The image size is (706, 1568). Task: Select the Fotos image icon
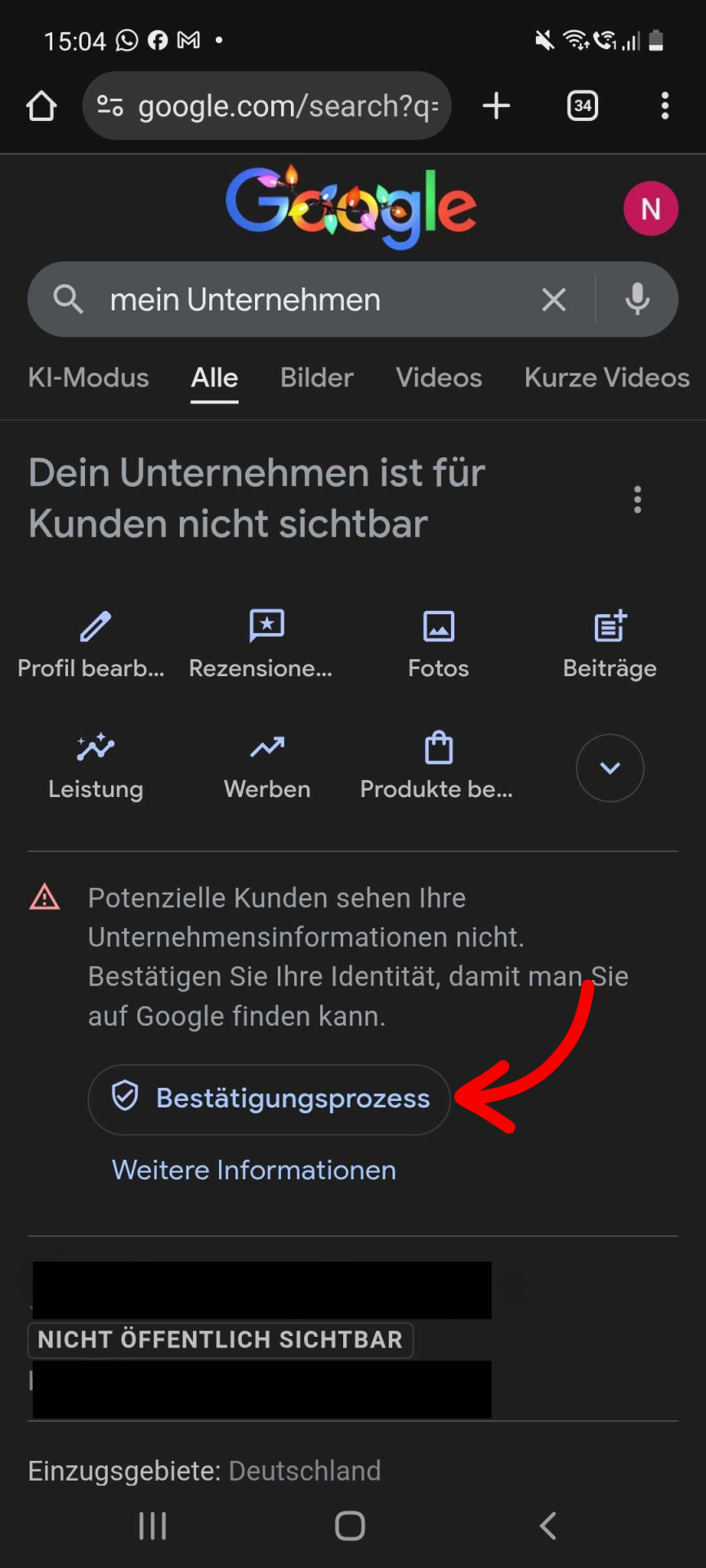pos(438,626)
